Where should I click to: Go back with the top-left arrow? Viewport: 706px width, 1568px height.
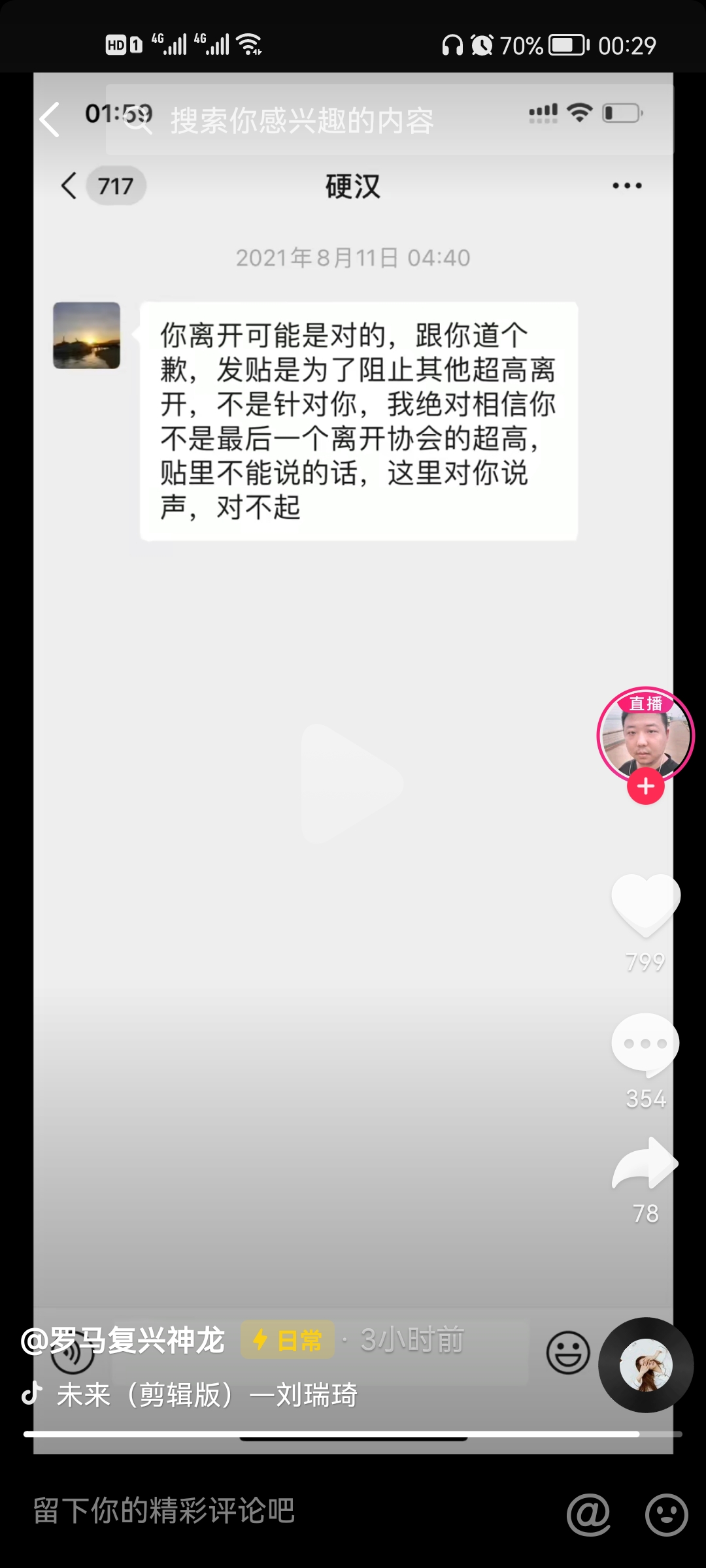(48, 120)
